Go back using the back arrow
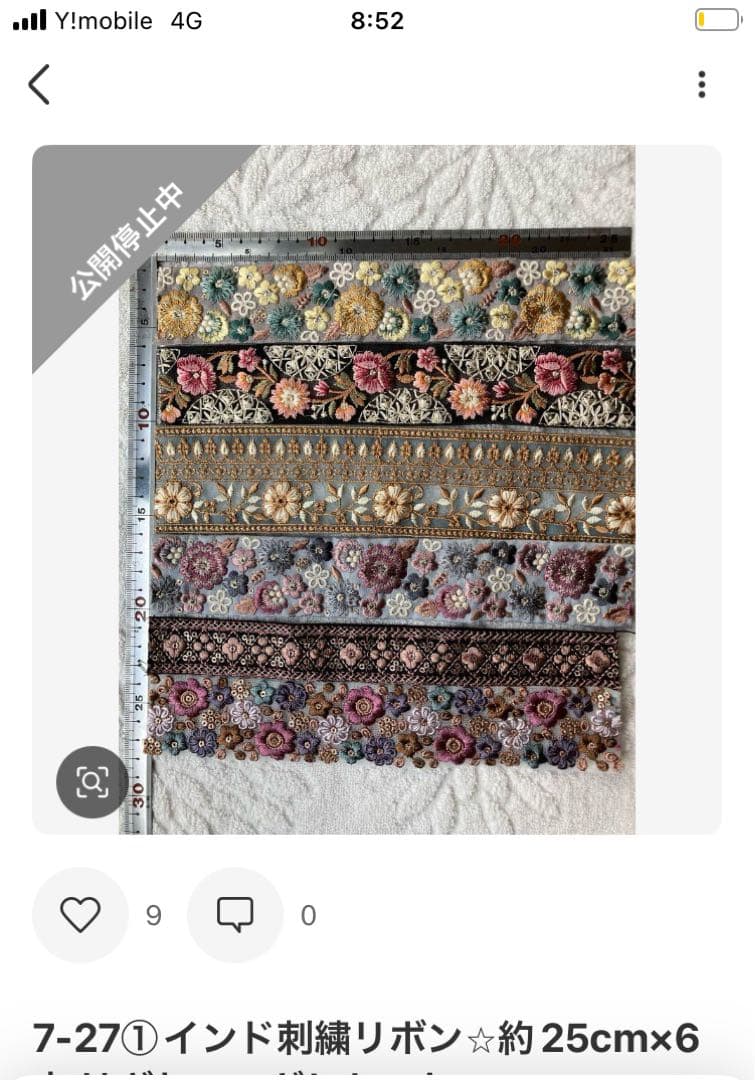Viewport: 755px width, 1080px height. (x=39, y=85)
